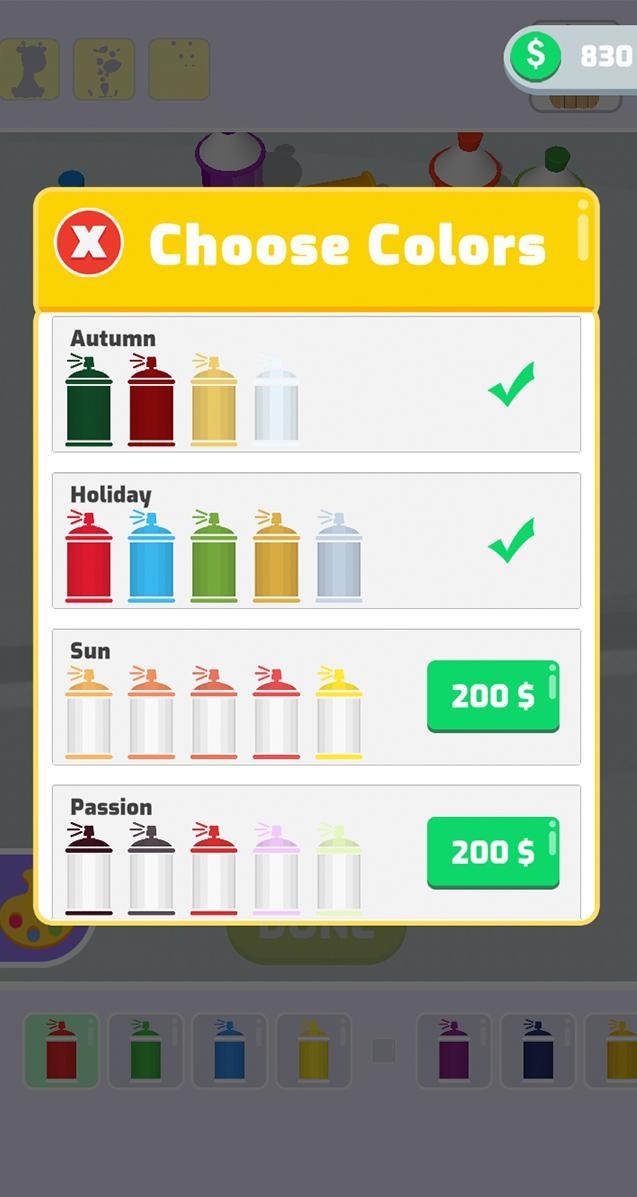The height and width of the screenshot is (1197, 637).
Task: Select the Autumn color pack
Action: tap(316, 385)
